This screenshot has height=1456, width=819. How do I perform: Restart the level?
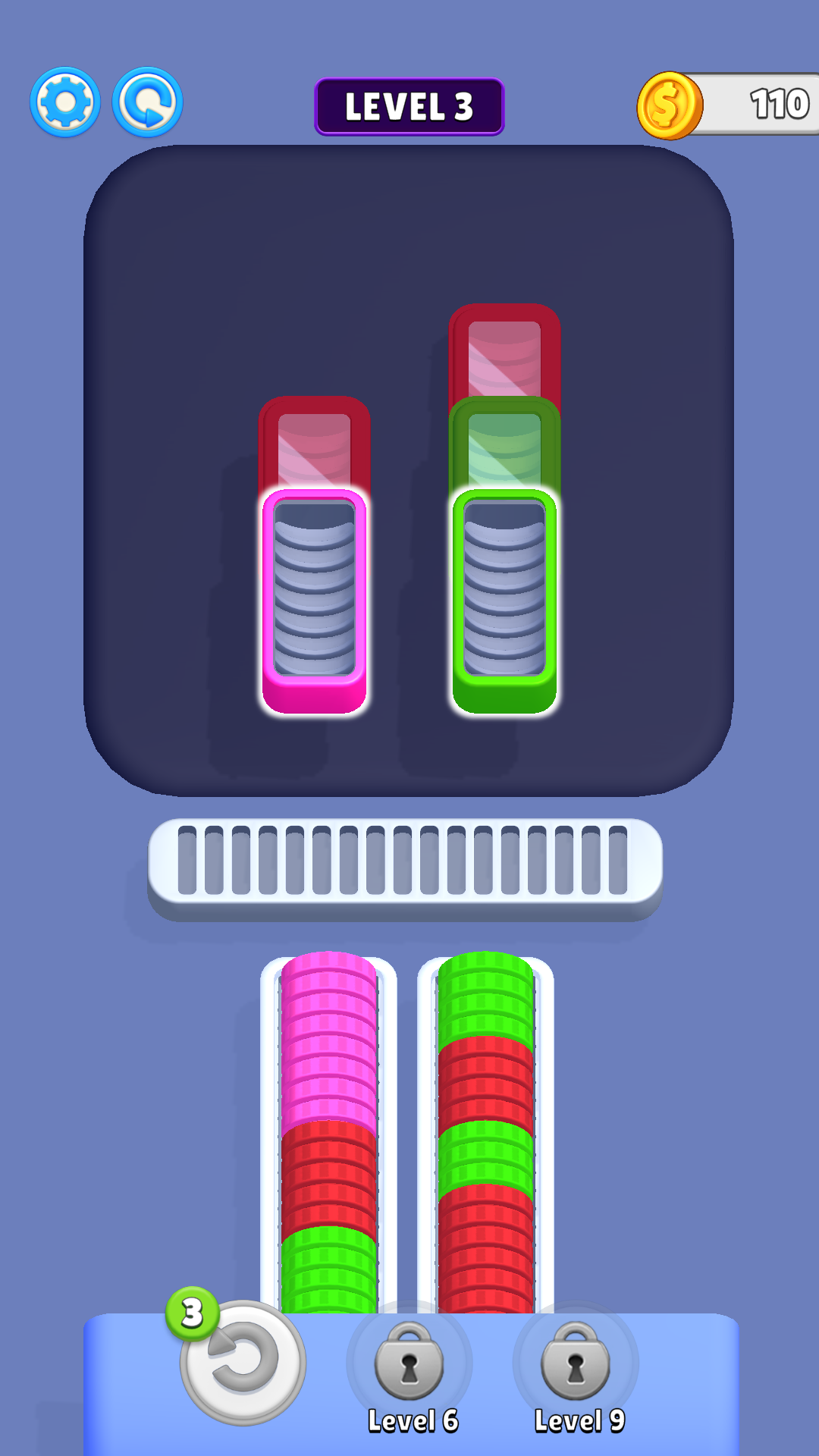[147, 102]
